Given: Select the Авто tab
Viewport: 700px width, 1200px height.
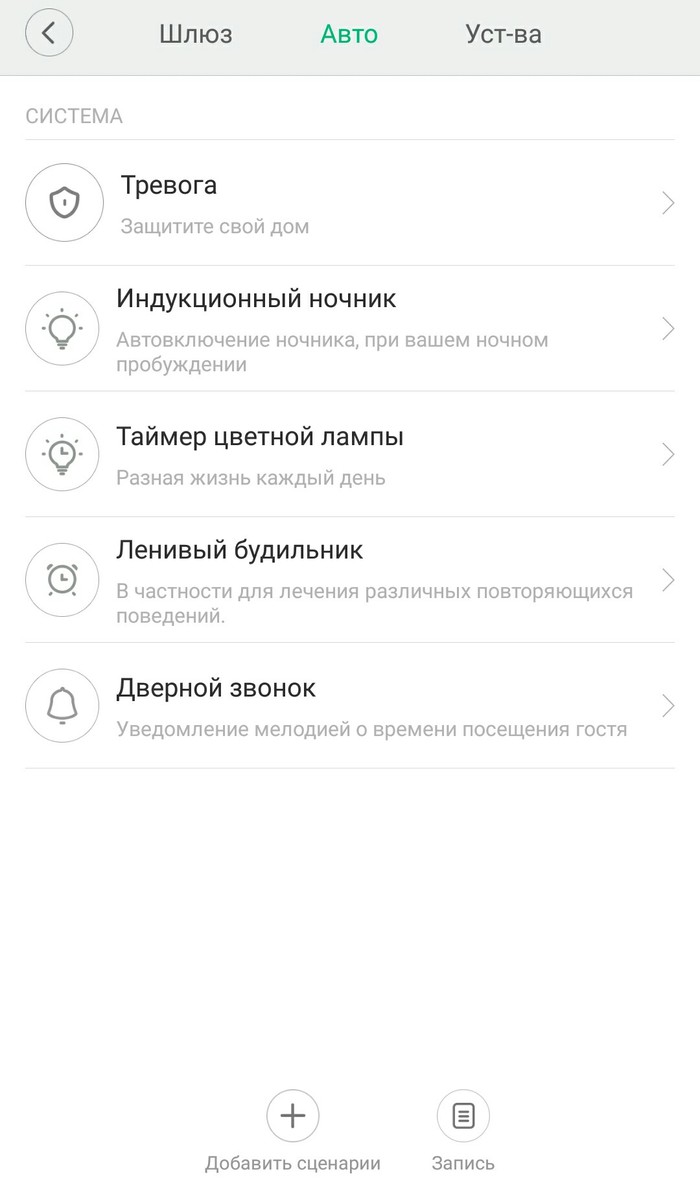Looking at the screenshot, I should click(x=349, y=34).
